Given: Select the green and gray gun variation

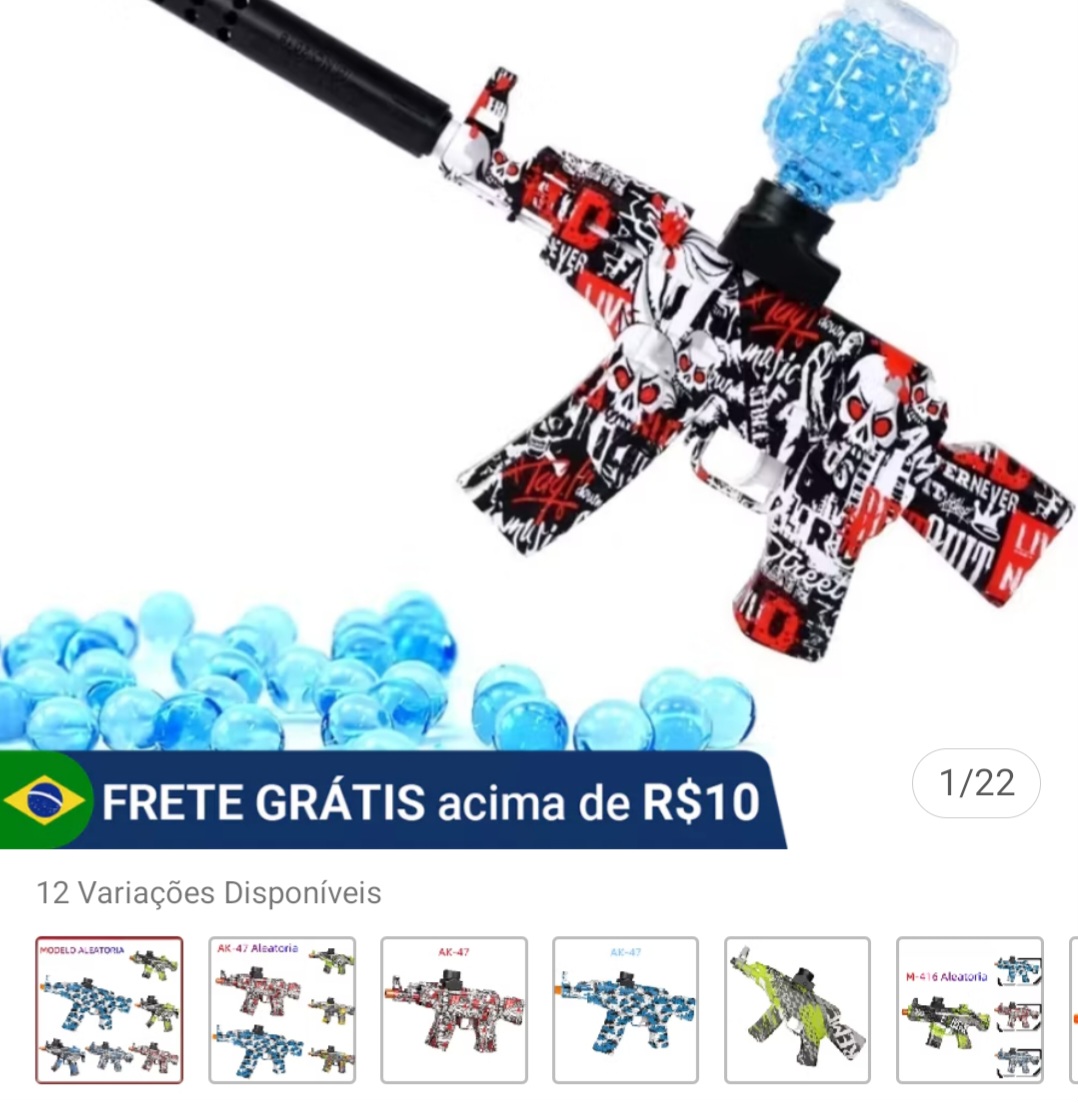Looking at the screenshot, I should pos(798,1009).
